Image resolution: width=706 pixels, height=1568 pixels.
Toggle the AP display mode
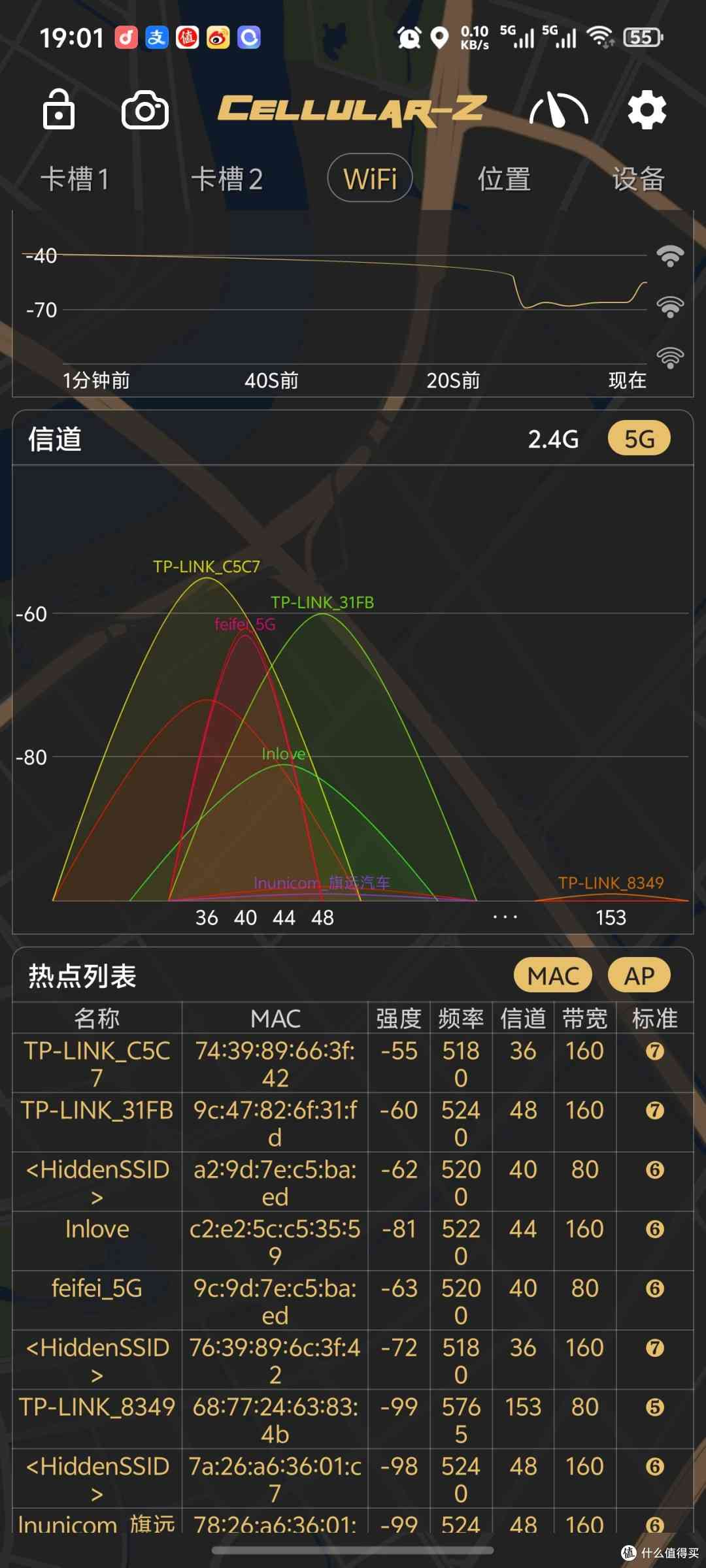[639, 975]
